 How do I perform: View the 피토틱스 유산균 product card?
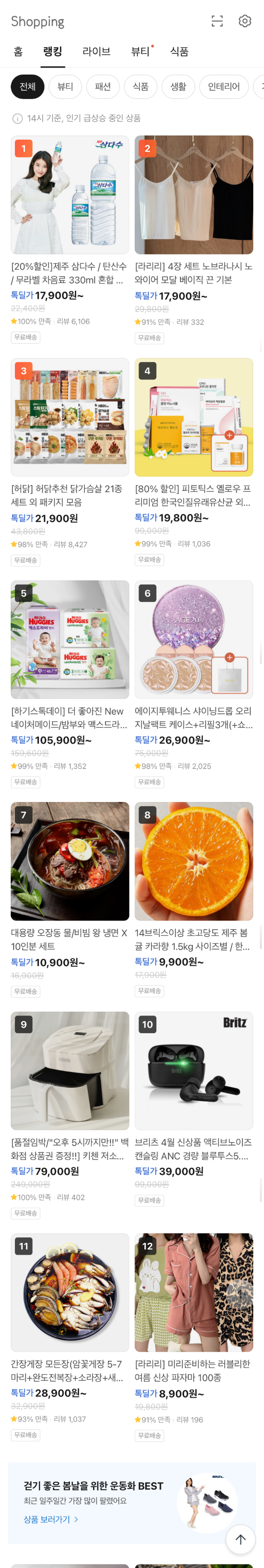coord(193,417)
